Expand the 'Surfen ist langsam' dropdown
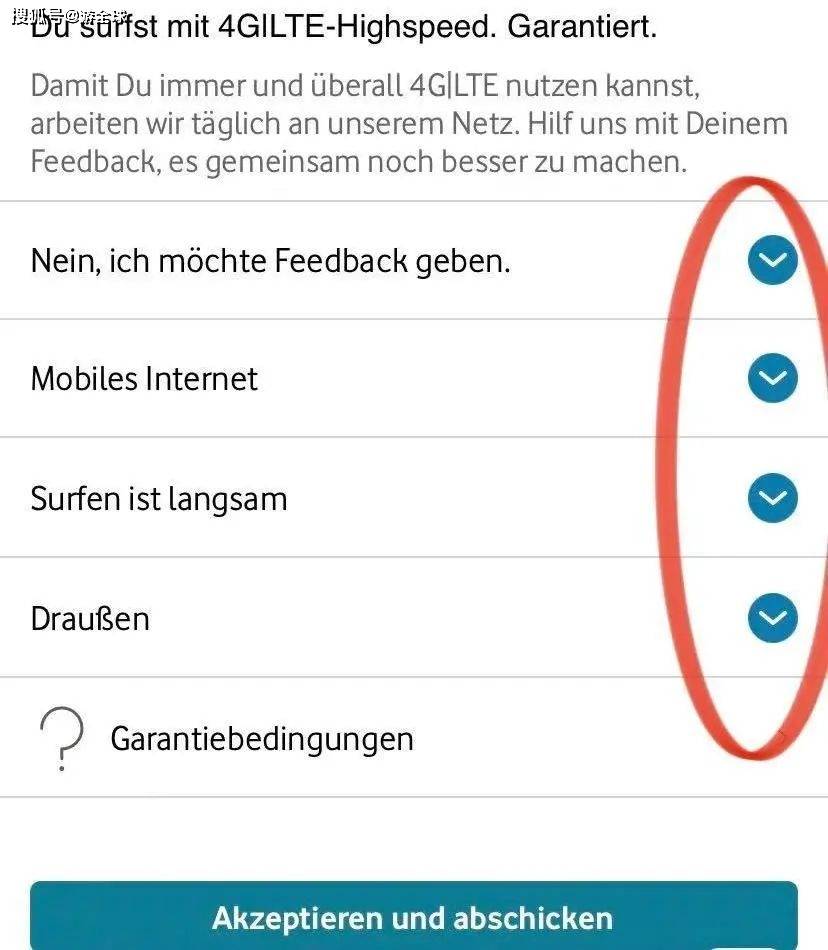Viewport: 828px width, 950px height. tap(772, 497)
